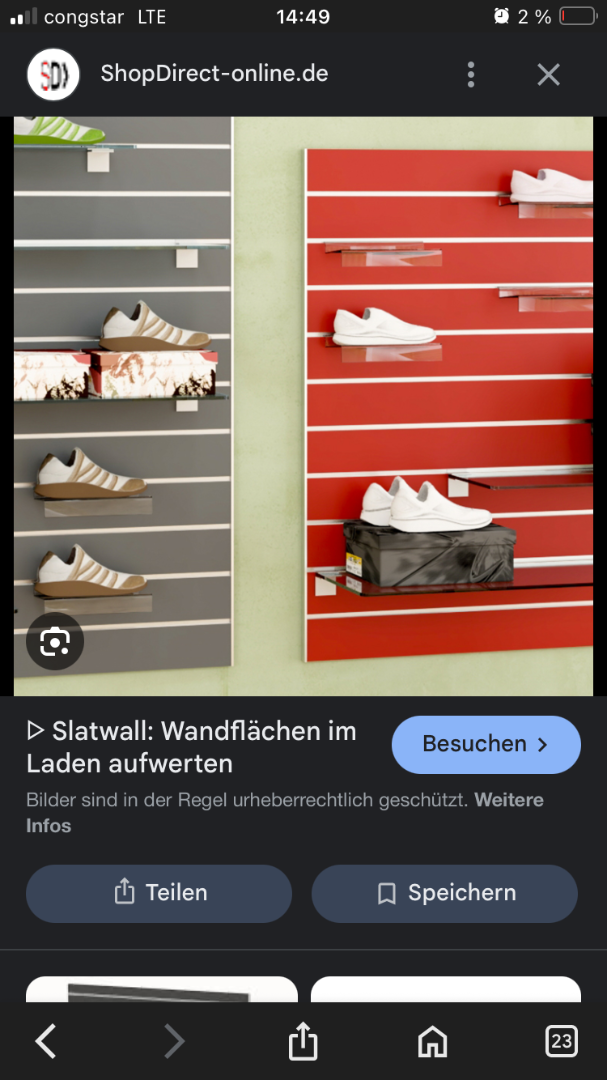Save the image with Speichern

click(444, 893)
